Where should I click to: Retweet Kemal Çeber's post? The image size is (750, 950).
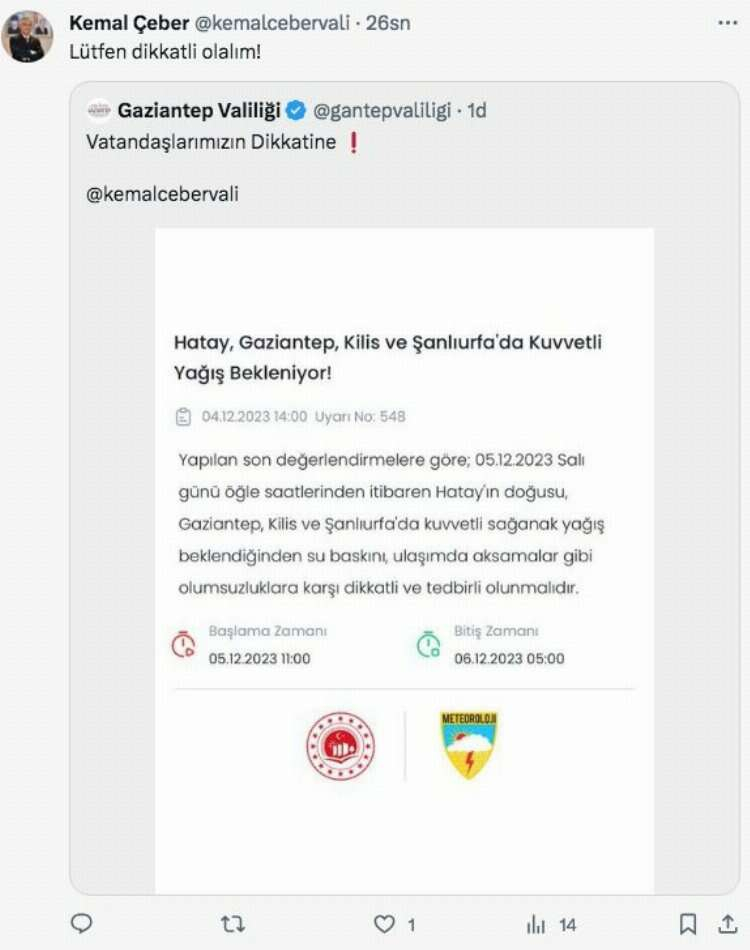point(233,924)
